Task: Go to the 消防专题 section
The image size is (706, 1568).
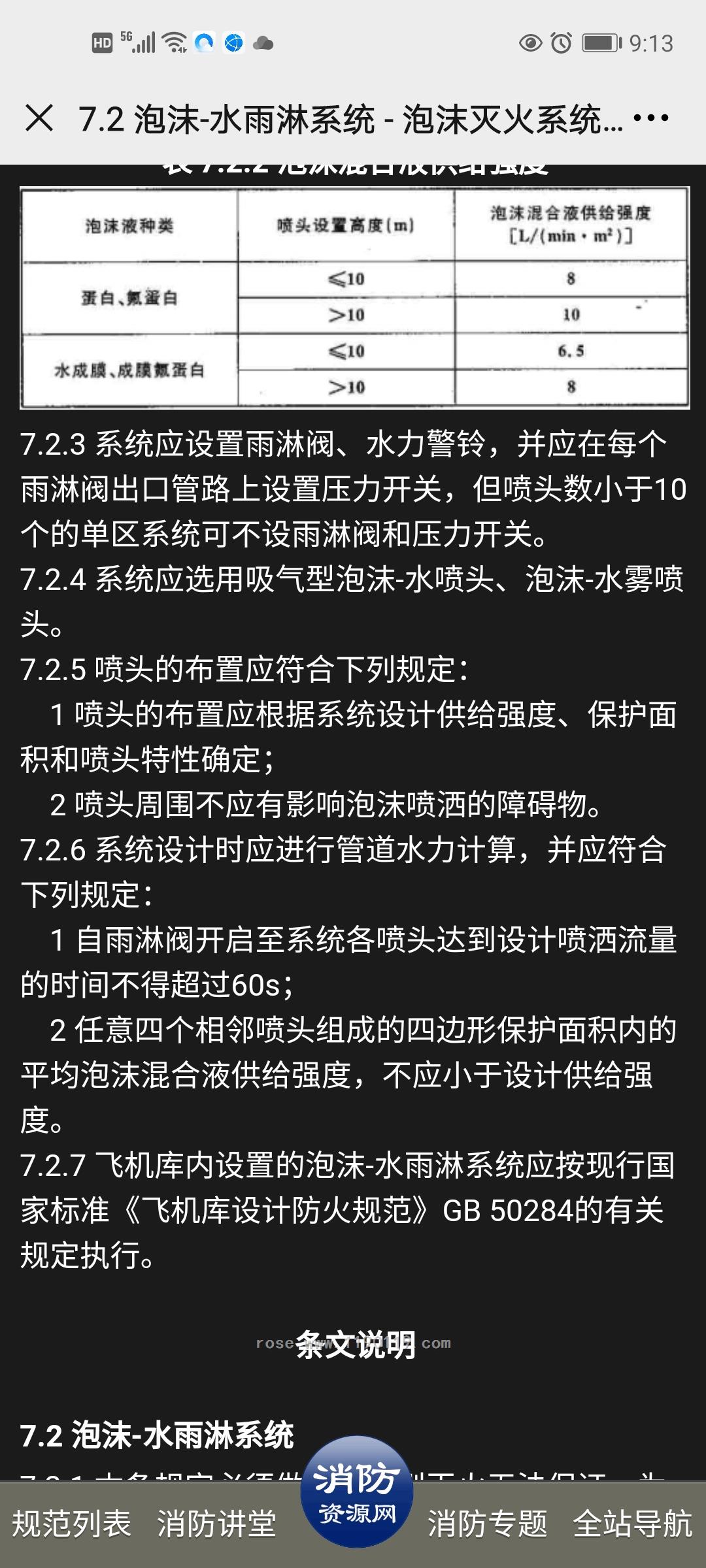Action: click(x=487, y=1524)
